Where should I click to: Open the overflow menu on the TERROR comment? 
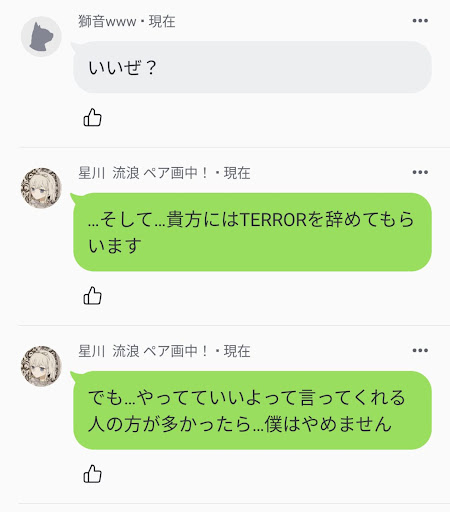coord(420,172)
